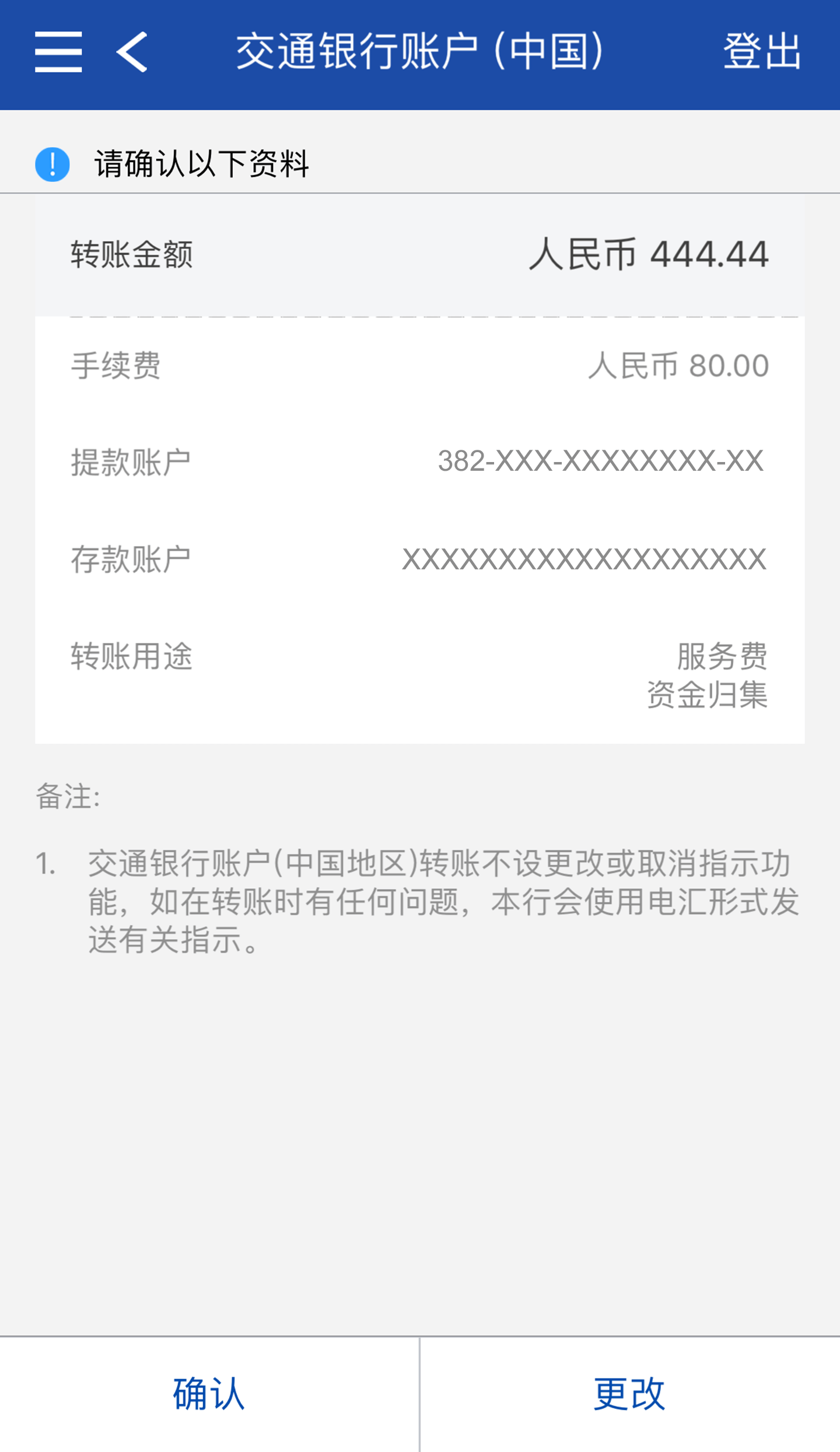Viewport: 840px width, 1452px height.
Task: Confirm the transfer with 确认
Action: click(x=209, y=1394)
